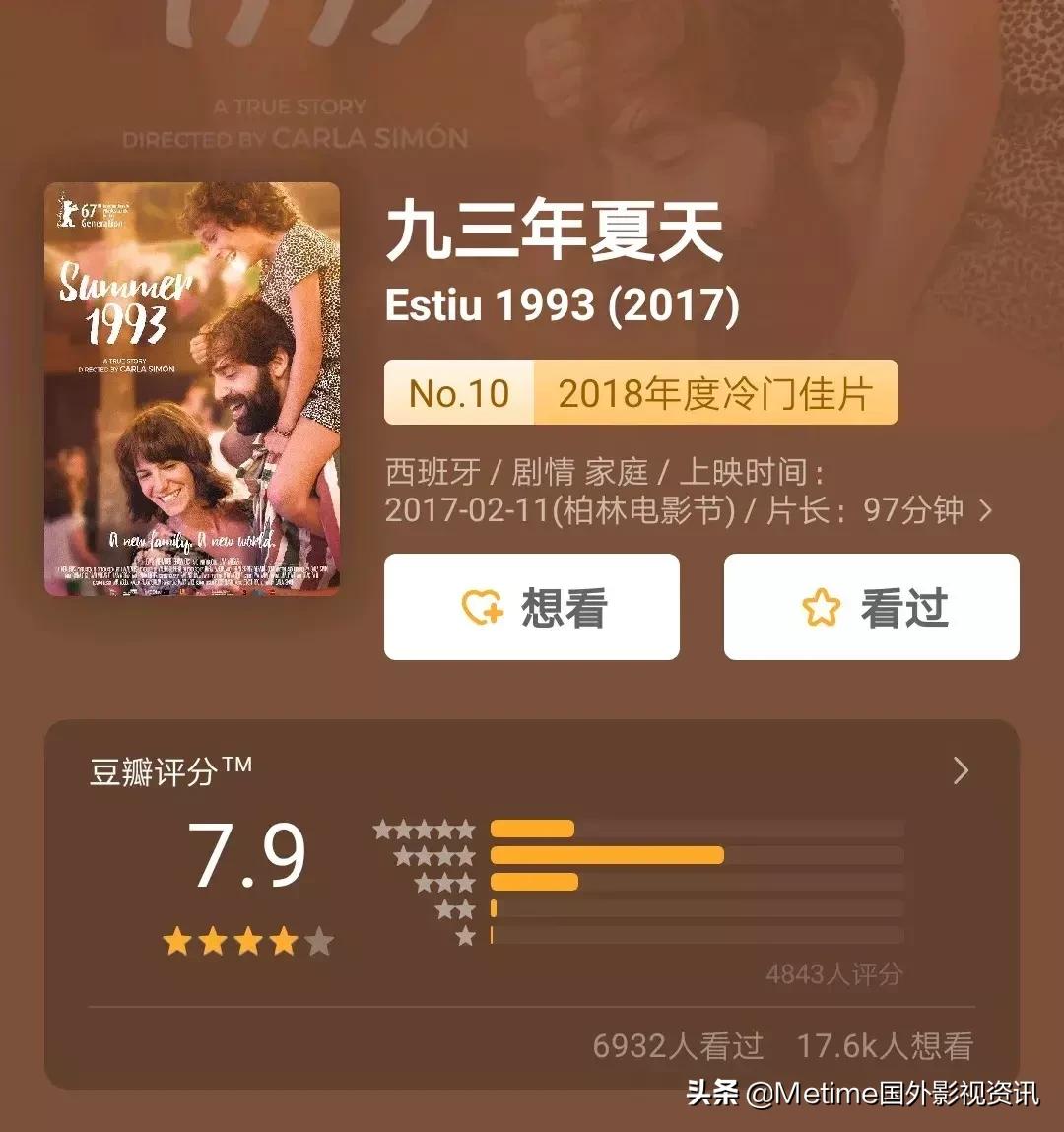Open the 豆瓣评分 rating details chevron
Viewport: 1064px width, 1132px height.
[961, 770]
